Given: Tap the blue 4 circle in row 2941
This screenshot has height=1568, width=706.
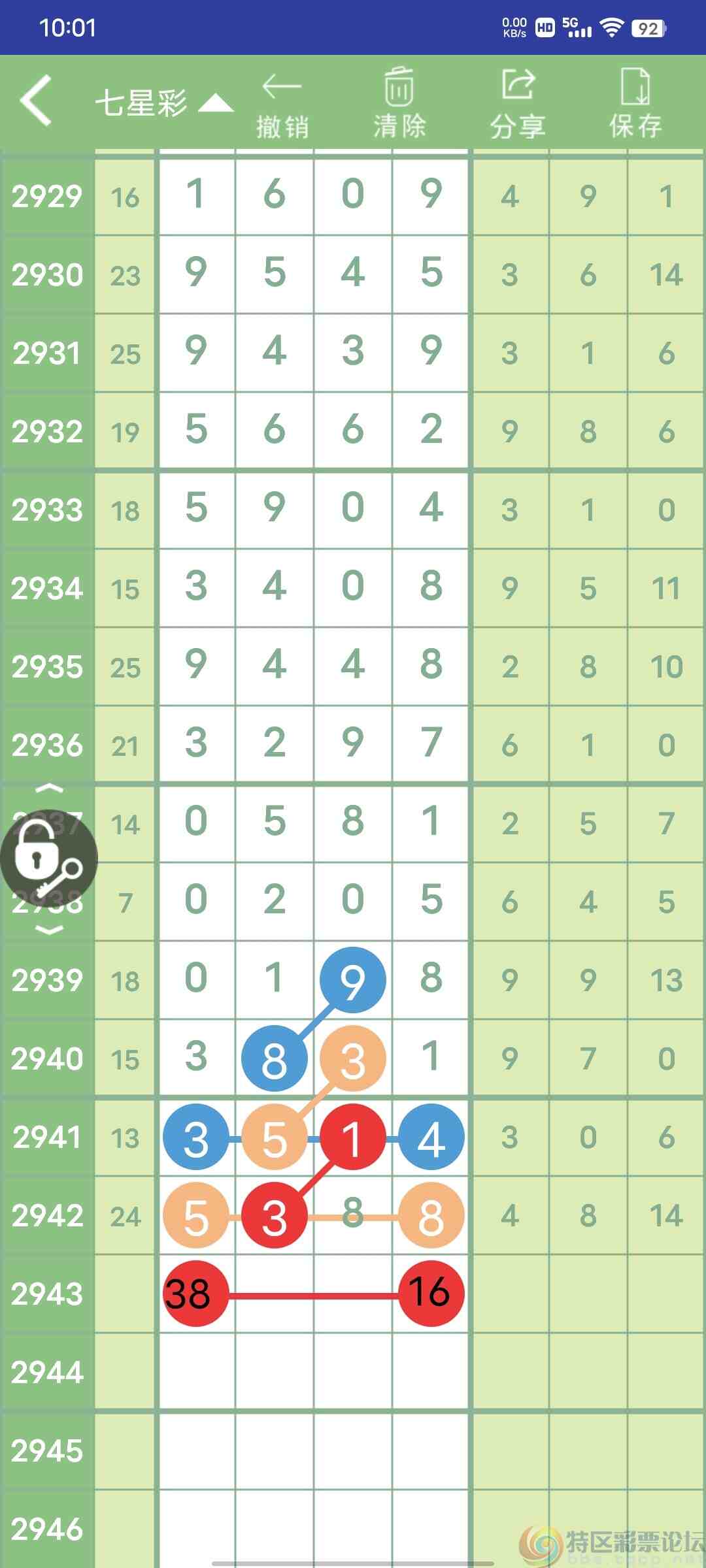Looking at the screenshot, I should [x=431, y=1137].
